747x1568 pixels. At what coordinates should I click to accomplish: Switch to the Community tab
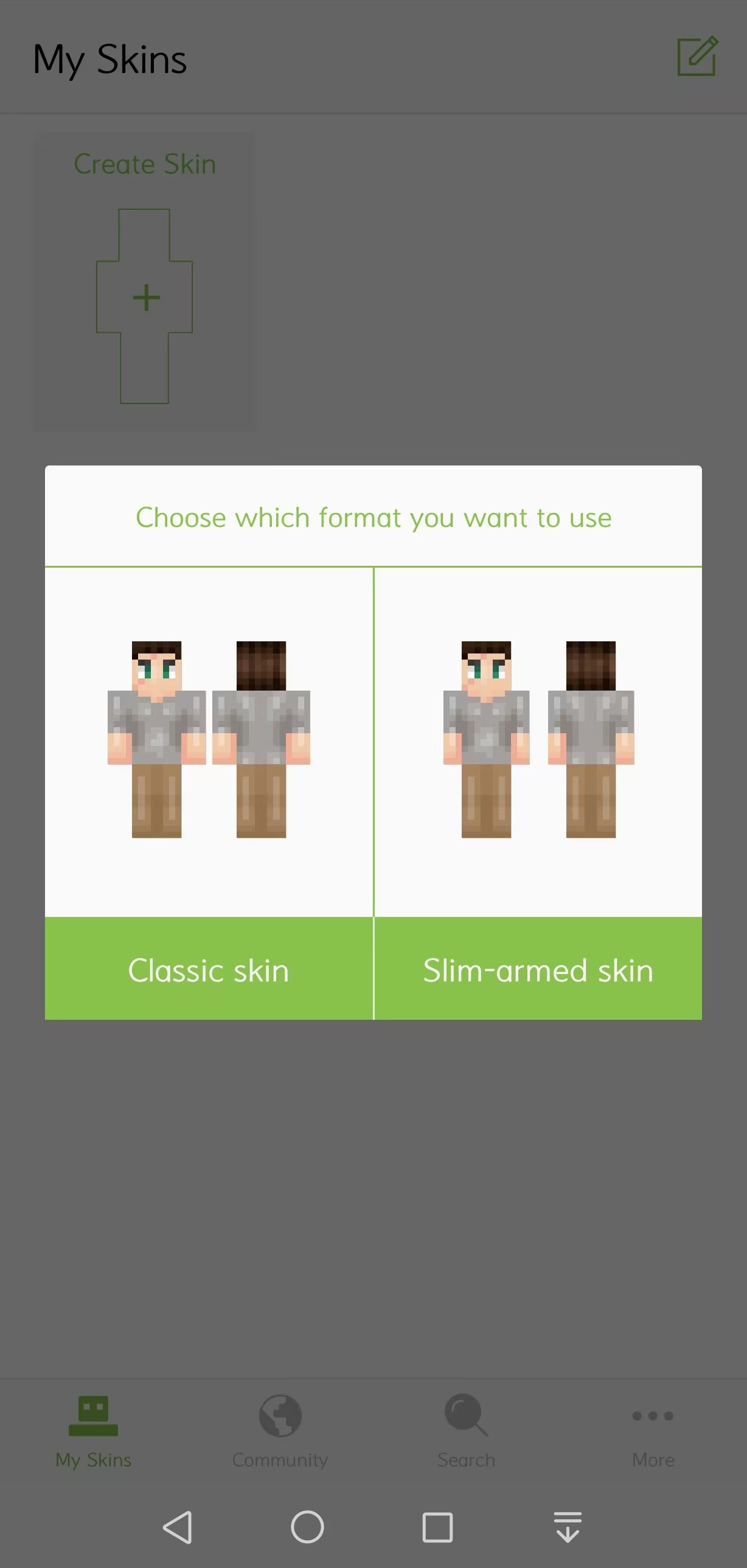(280, 1432)
